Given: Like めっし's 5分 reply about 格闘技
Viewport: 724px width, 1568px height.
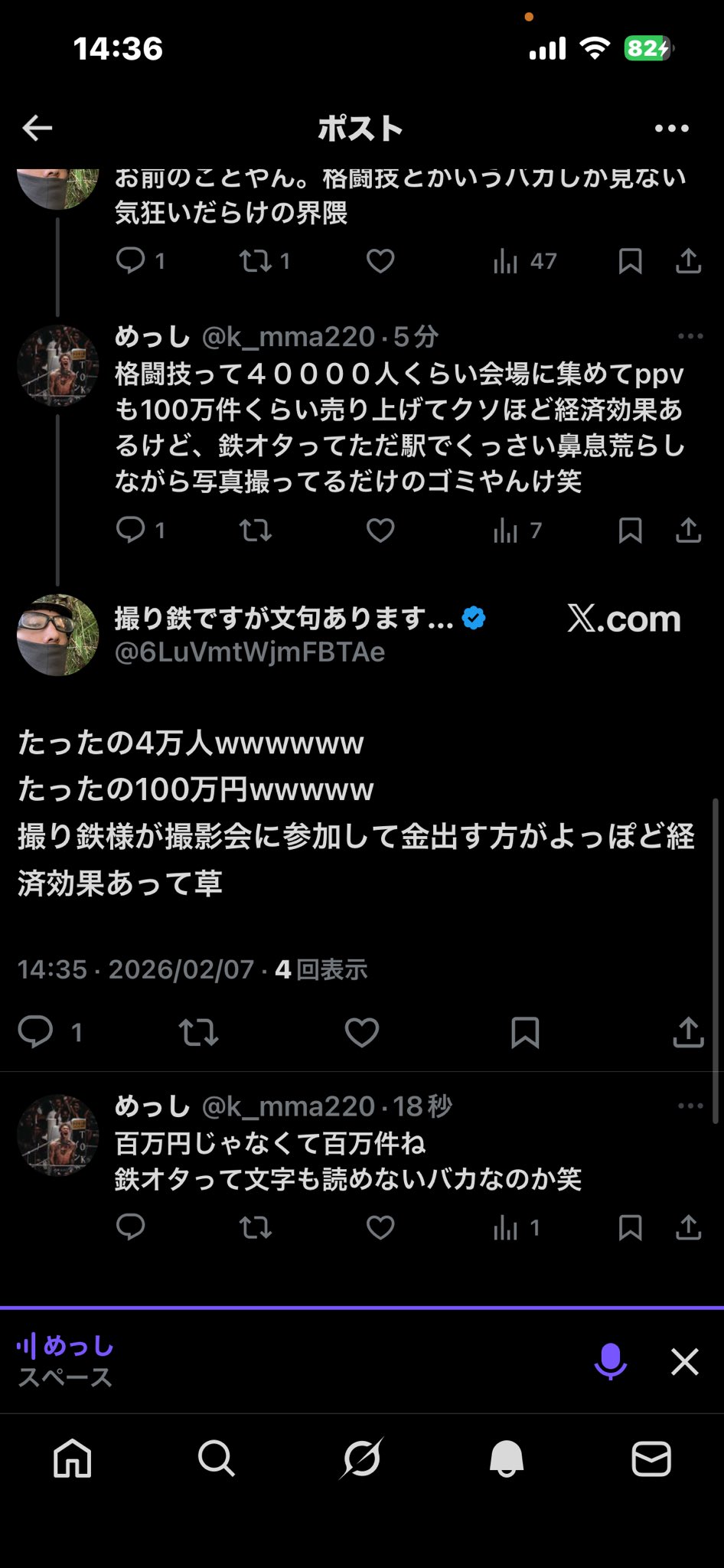Looking at the screenshot, I should [380, 531].
